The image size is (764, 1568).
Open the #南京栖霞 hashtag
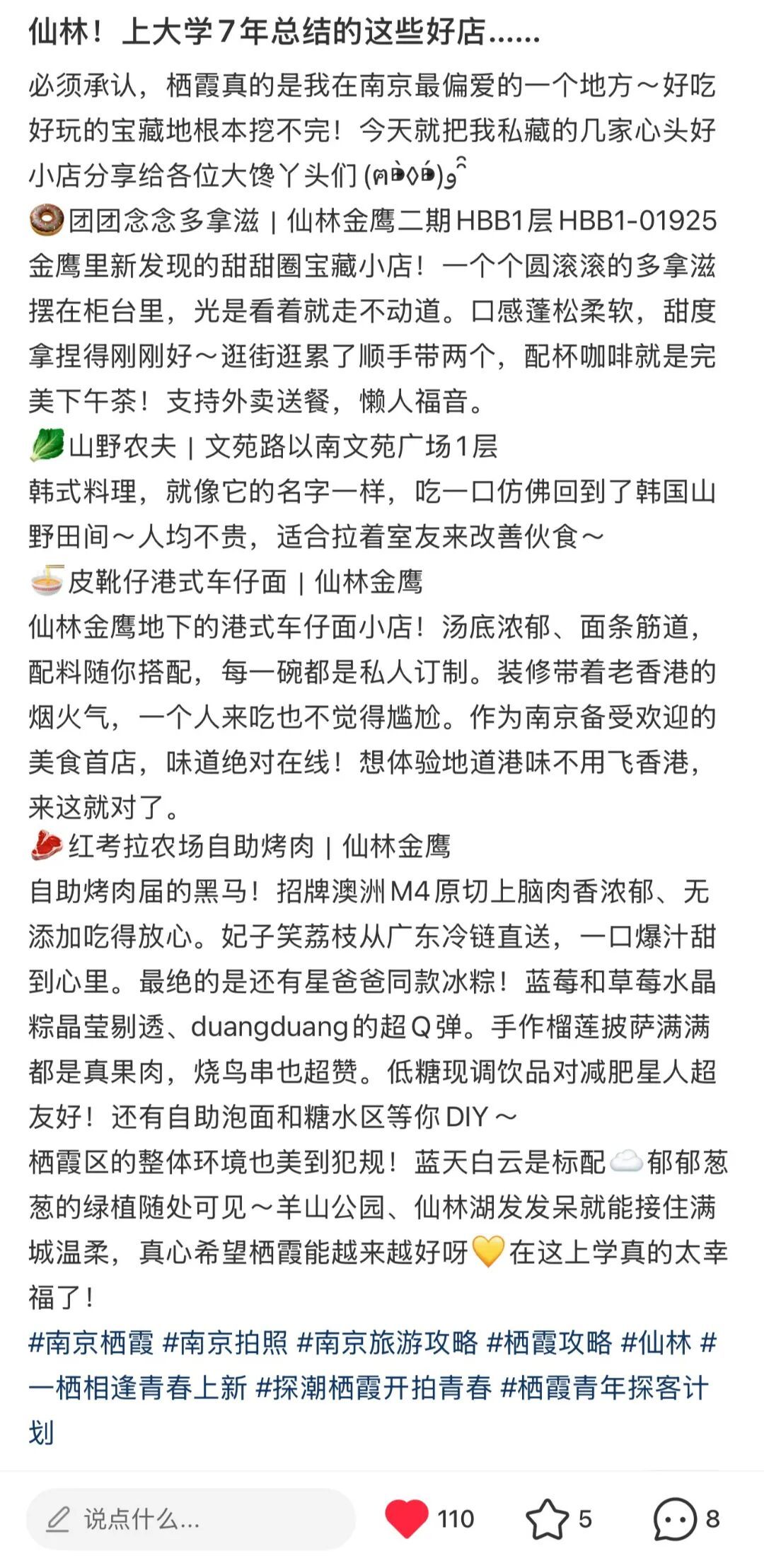click(91, 1342)
